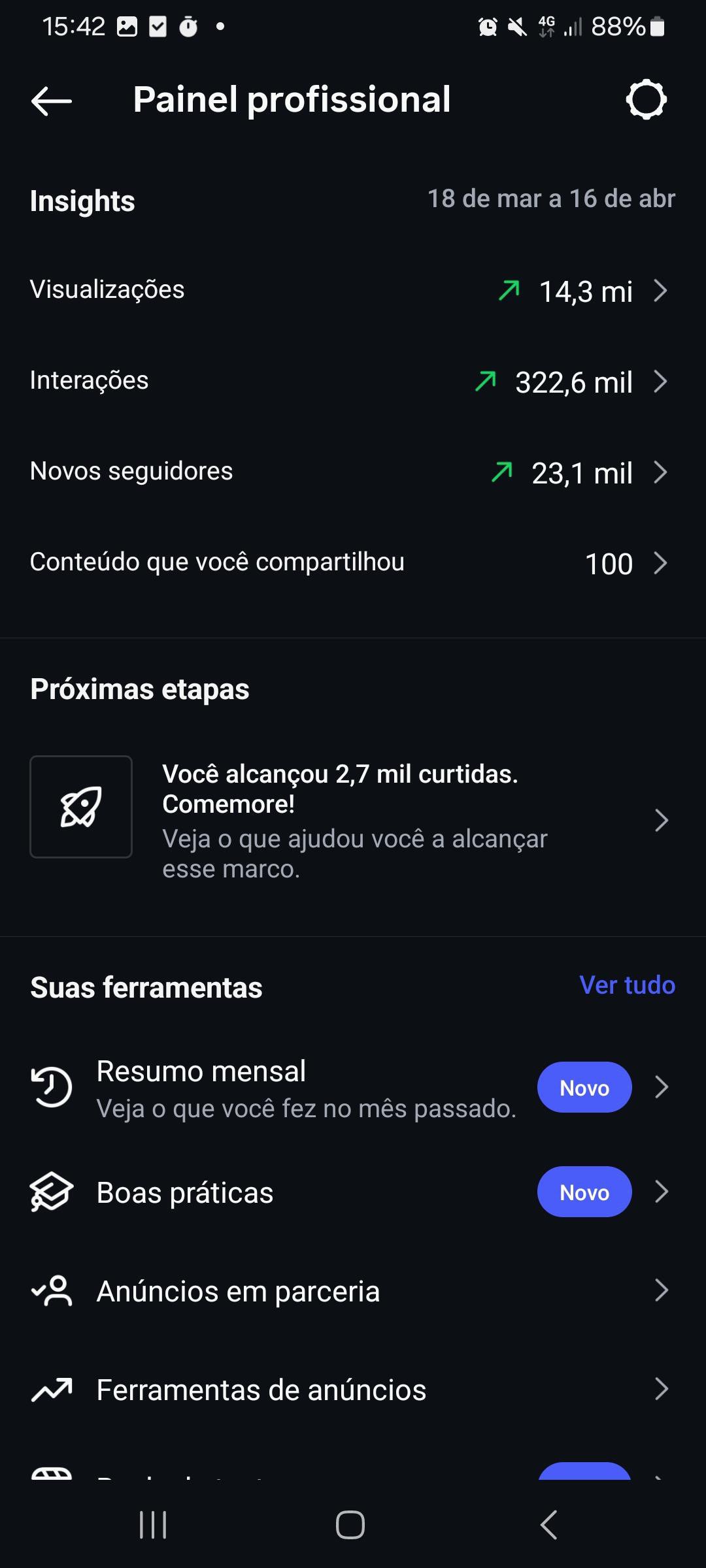
Task: View Interações insights details
Action: pos(353,382)
